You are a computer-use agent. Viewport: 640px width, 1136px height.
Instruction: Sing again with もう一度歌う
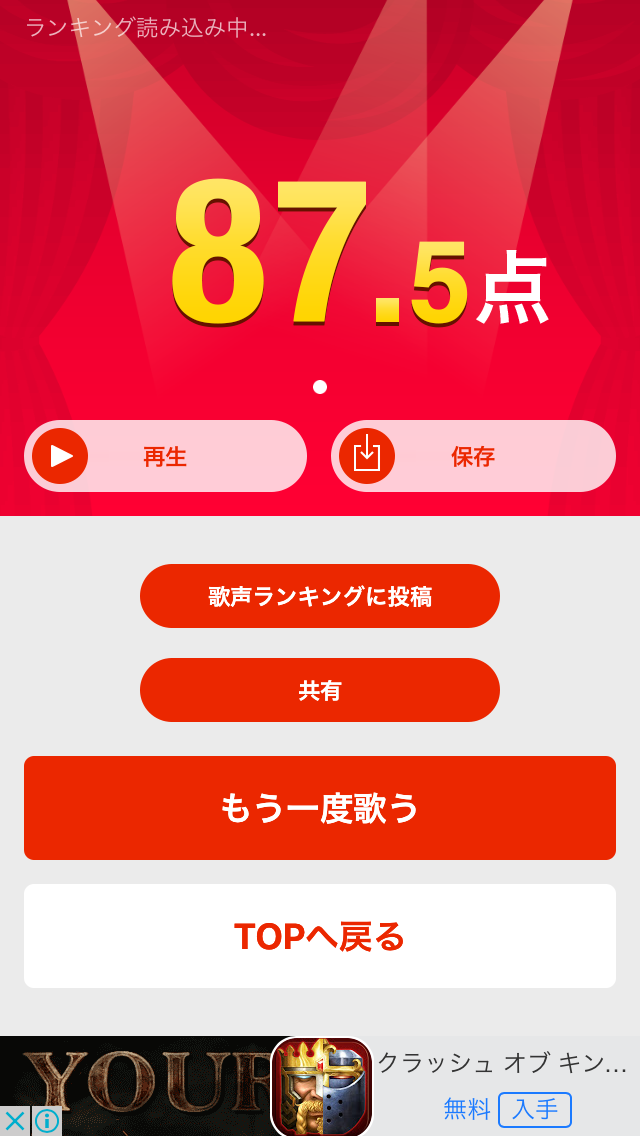tap(320, 808)
